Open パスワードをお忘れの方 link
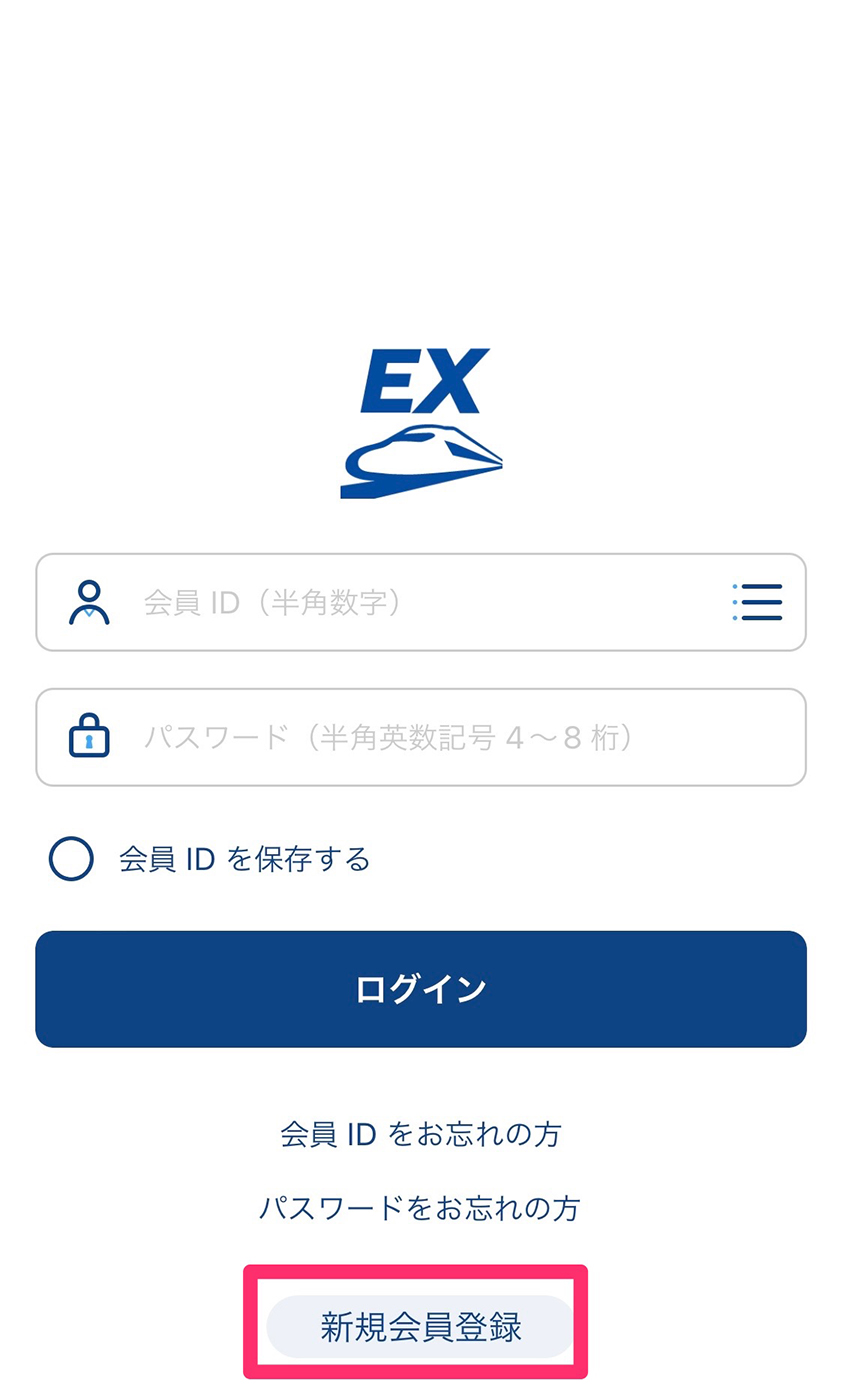Viewport: 843px width, 1389px height. (x=420, y=1208)
